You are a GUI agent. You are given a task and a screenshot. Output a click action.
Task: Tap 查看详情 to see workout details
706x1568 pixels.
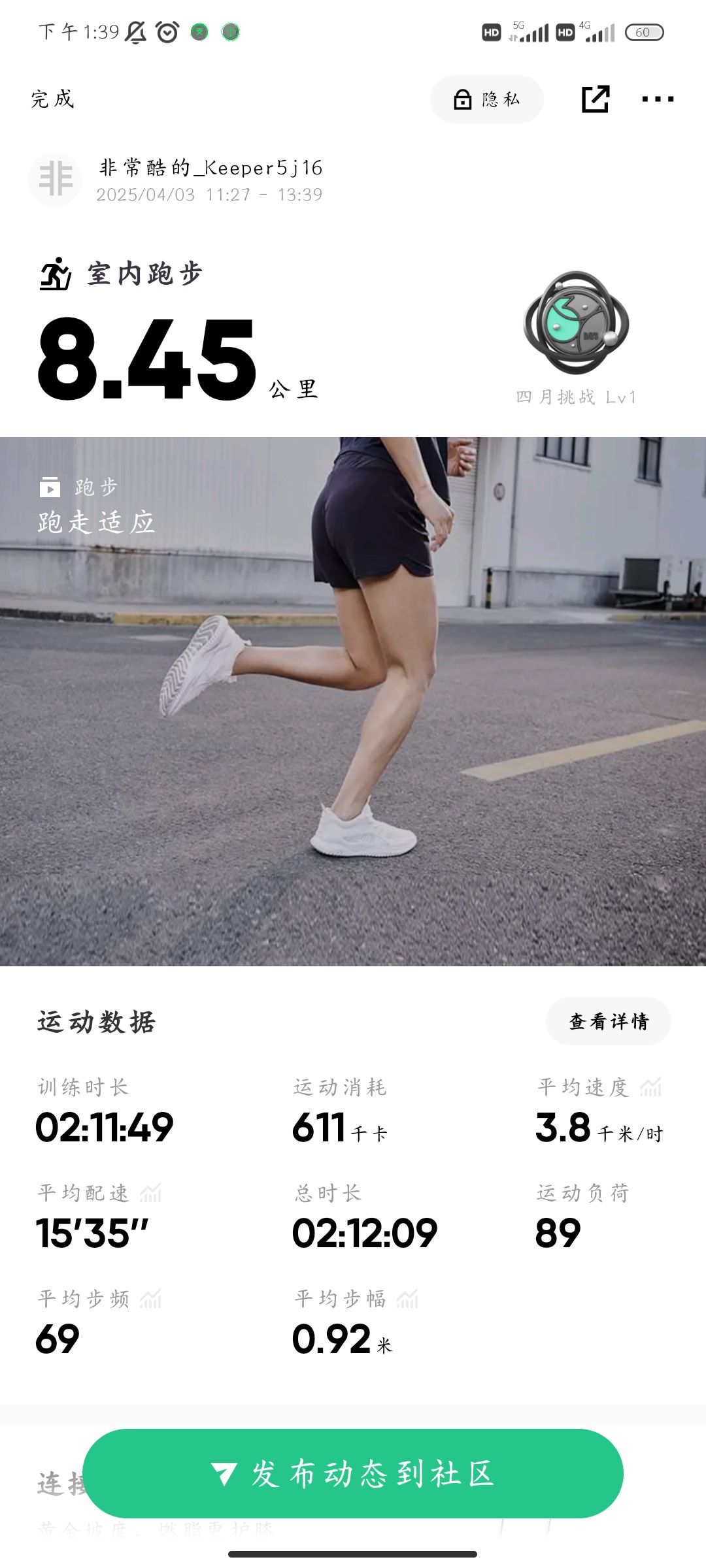[x=608, y=1021]
